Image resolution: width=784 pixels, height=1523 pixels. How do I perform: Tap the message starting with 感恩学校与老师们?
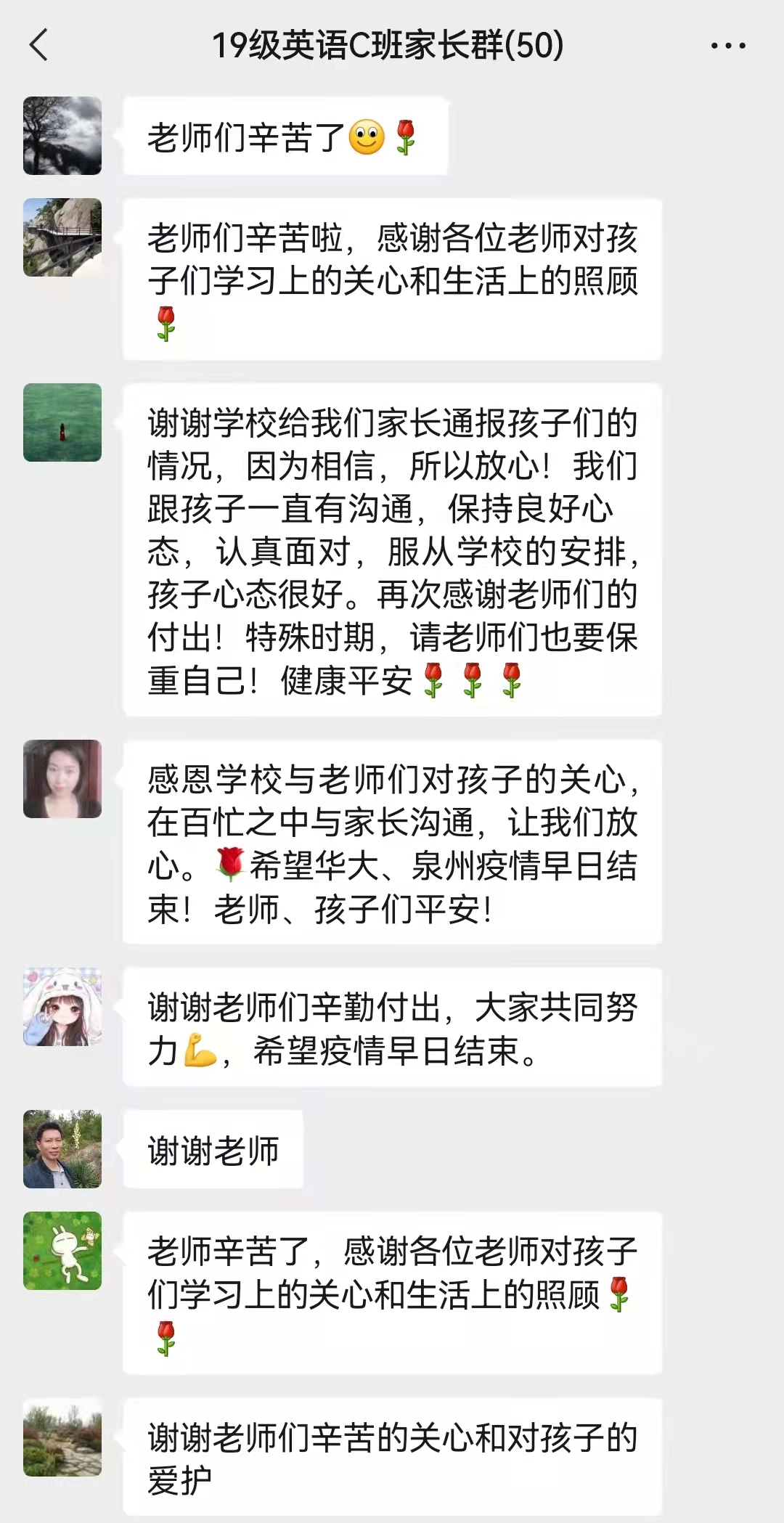(x=396, y=842)
